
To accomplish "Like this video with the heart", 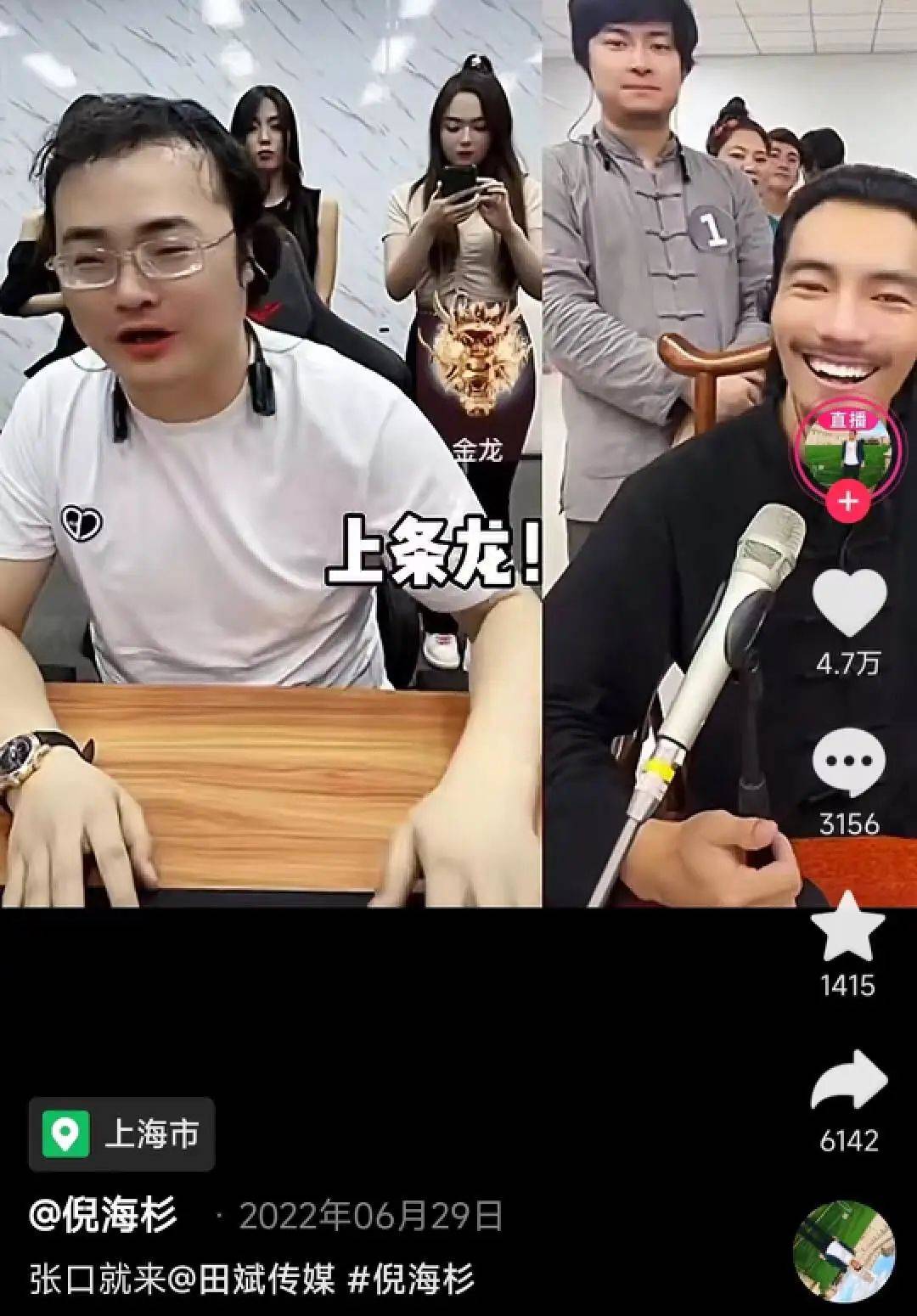I will (x=848, y=602).
